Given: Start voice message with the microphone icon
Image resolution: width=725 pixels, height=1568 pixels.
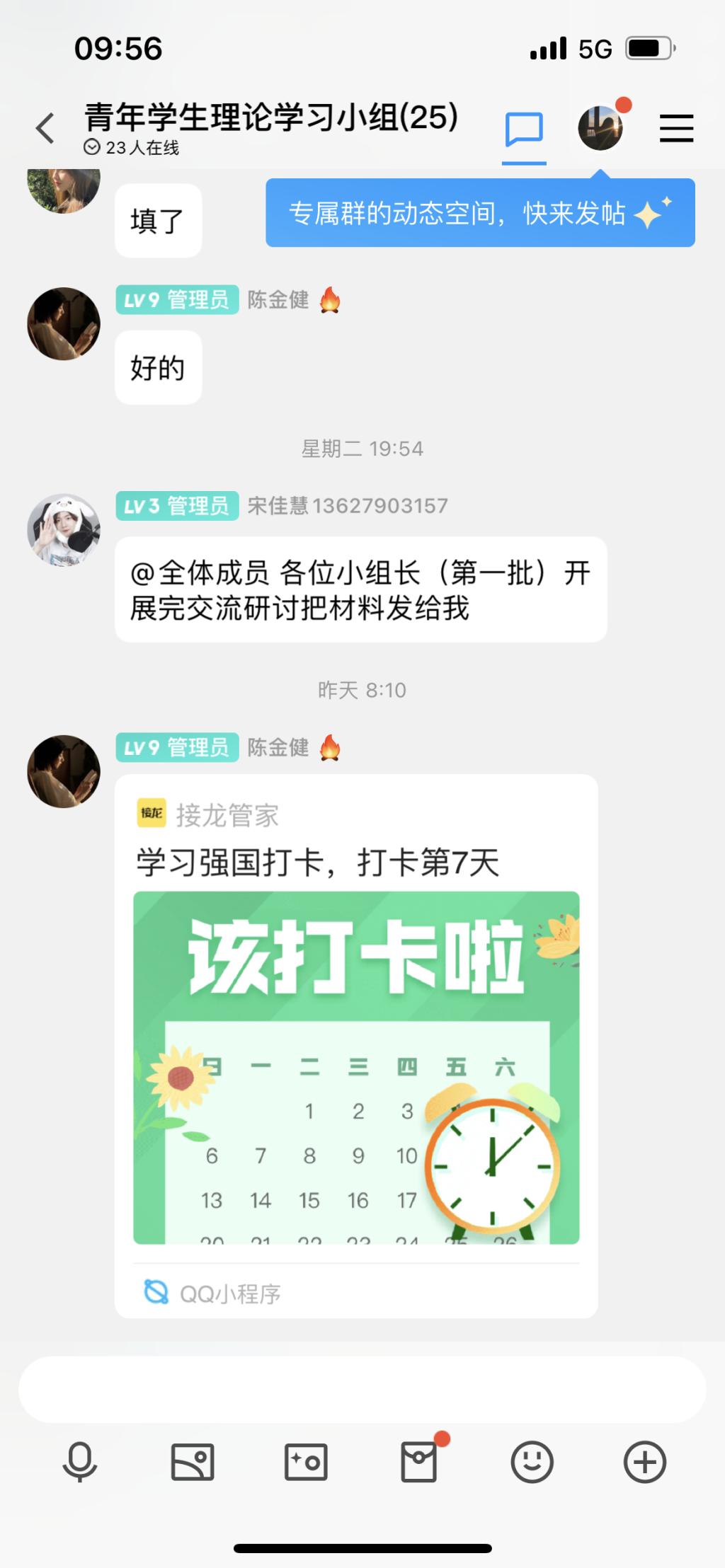Looking at the screenshot, I should 79,1462.
